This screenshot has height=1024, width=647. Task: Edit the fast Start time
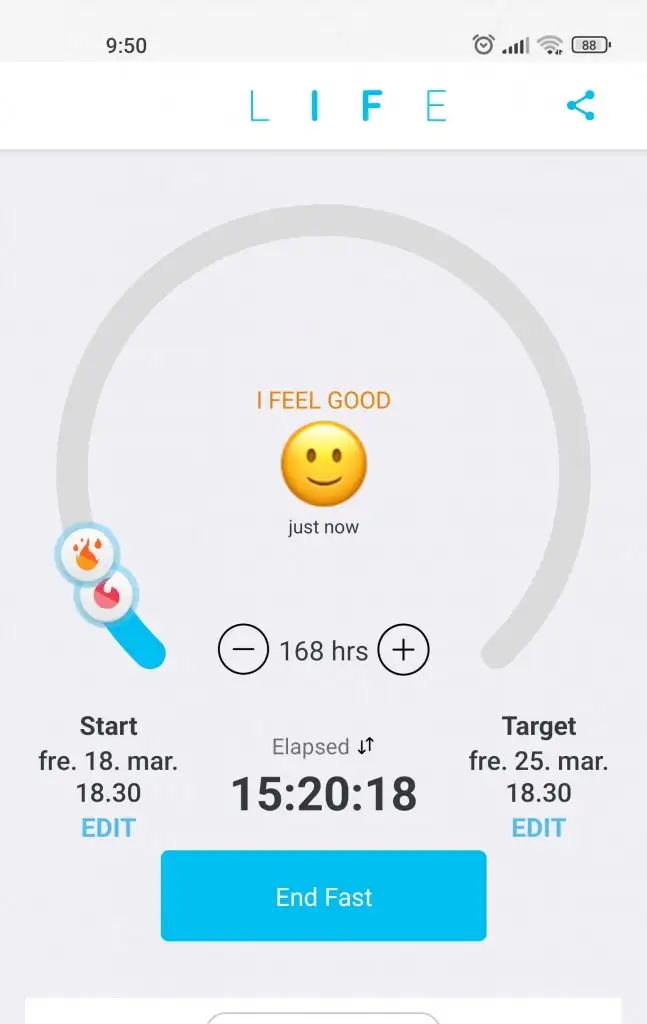(108, 828)
